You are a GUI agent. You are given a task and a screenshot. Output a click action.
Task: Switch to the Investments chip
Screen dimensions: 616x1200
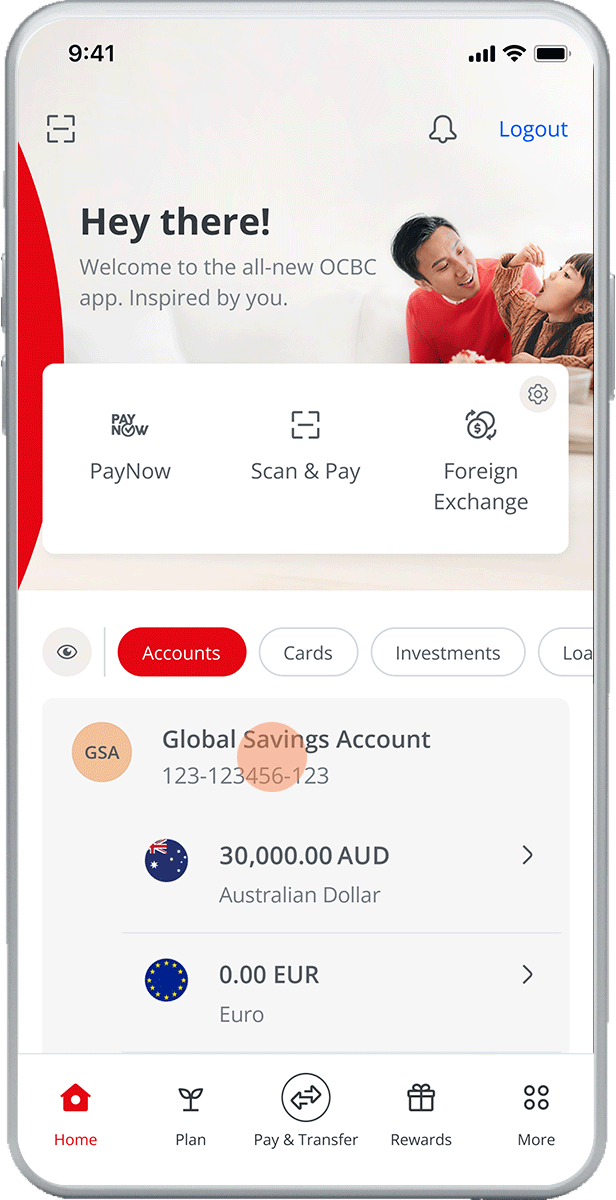point(447,653)
